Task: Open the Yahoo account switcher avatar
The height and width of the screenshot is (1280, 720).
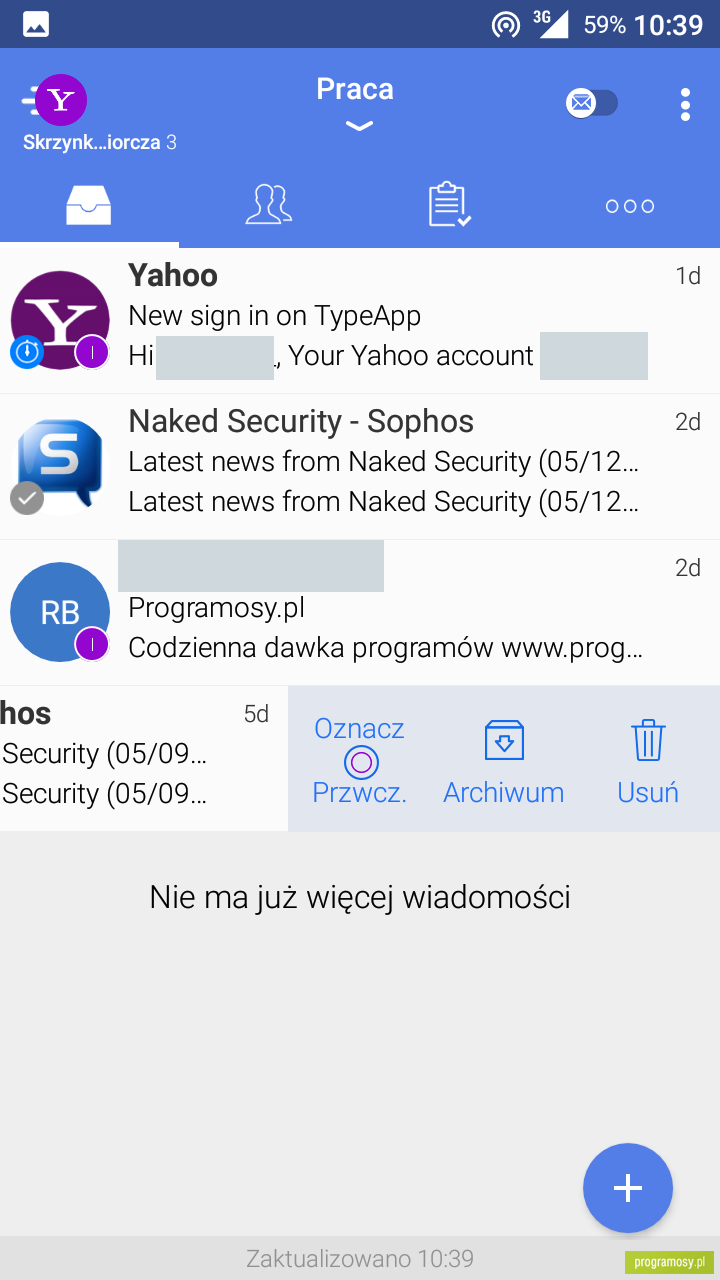Action: (61, 100)
